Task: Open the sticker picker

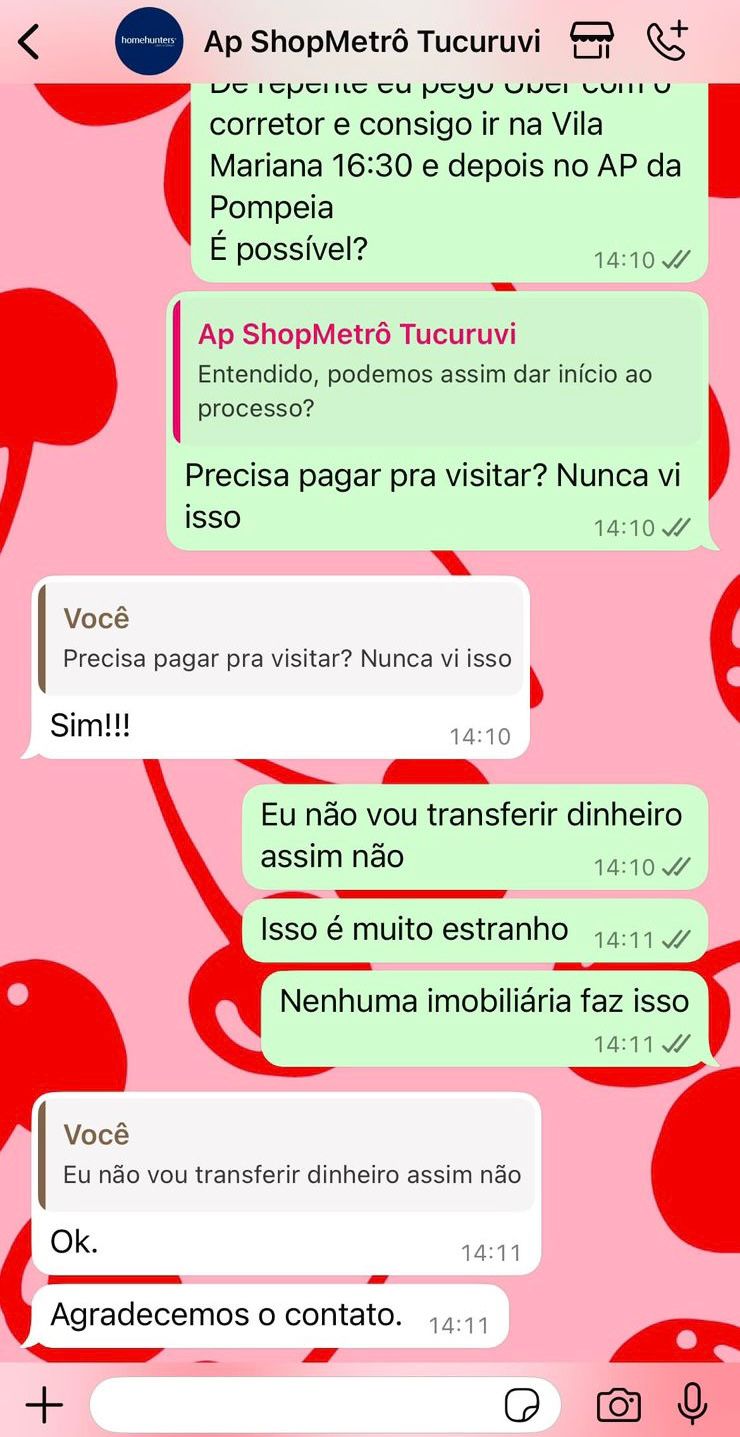Action: pos(522,1405)
